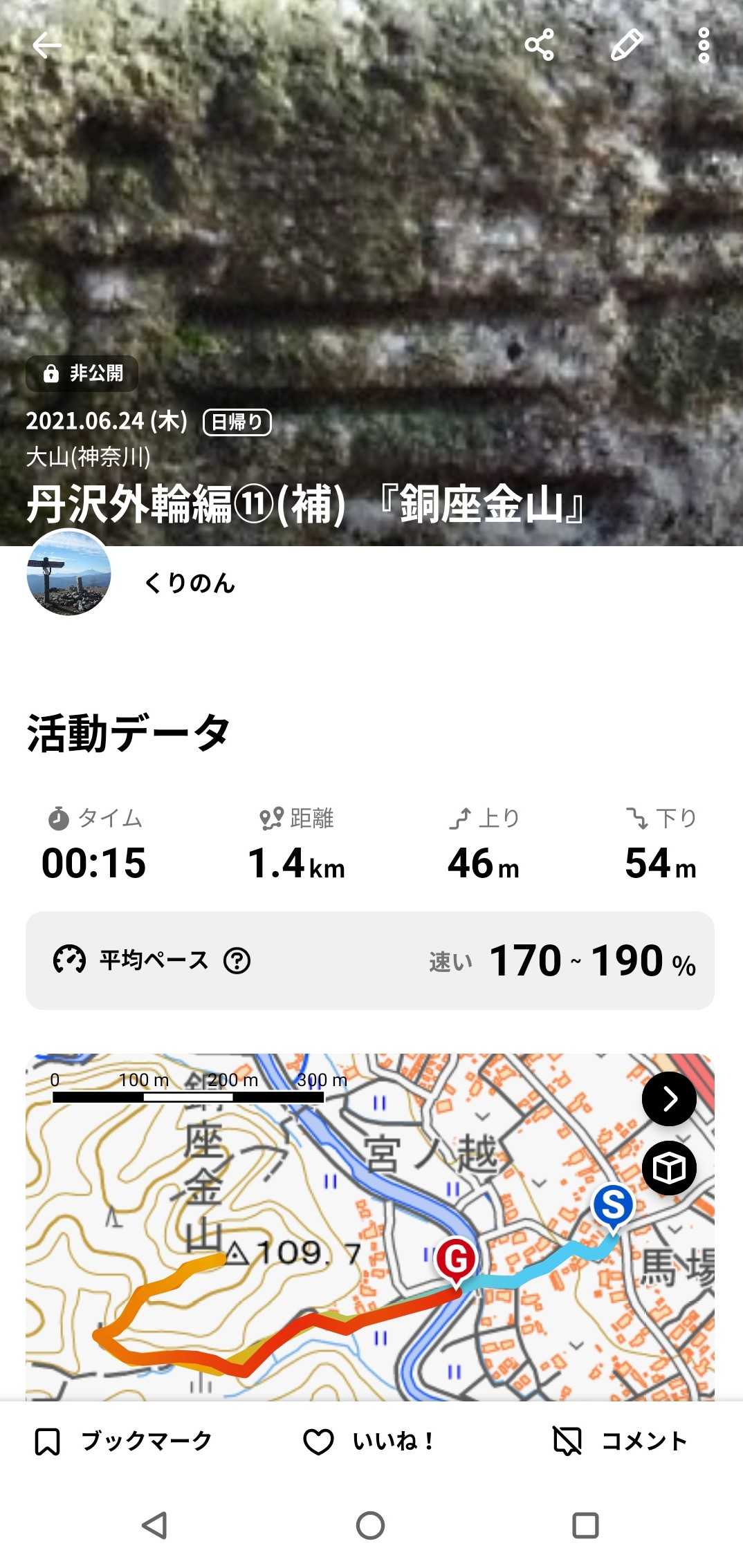Screen dimensions: 743x1568
Task: Like the activity with いいね！
Action: click(369, 1441)
